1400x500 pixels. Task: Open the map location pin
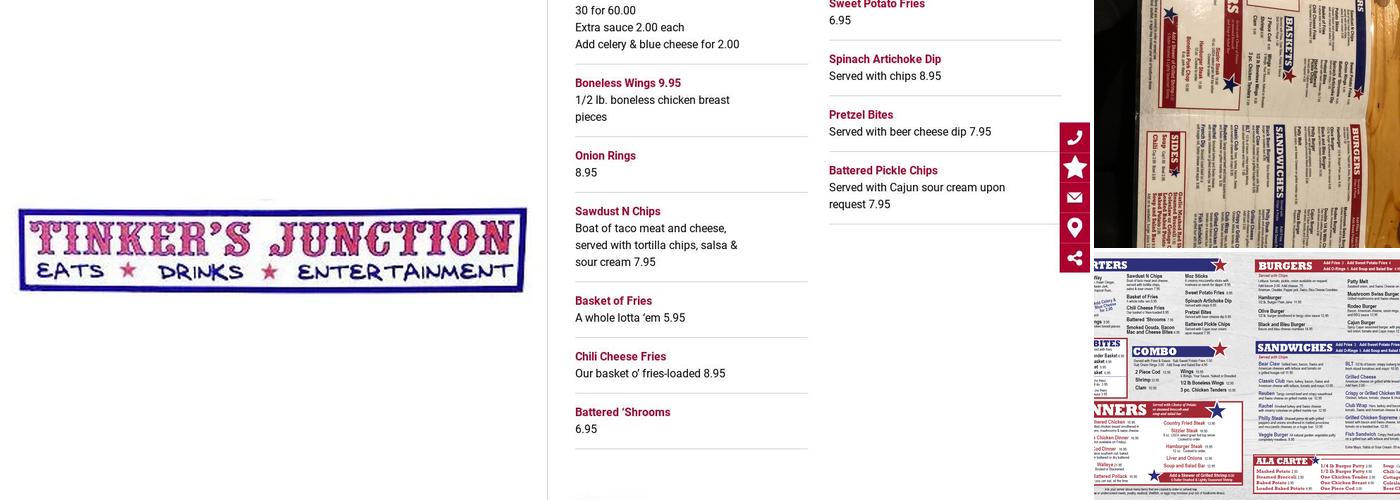(x=1075, y=228)
